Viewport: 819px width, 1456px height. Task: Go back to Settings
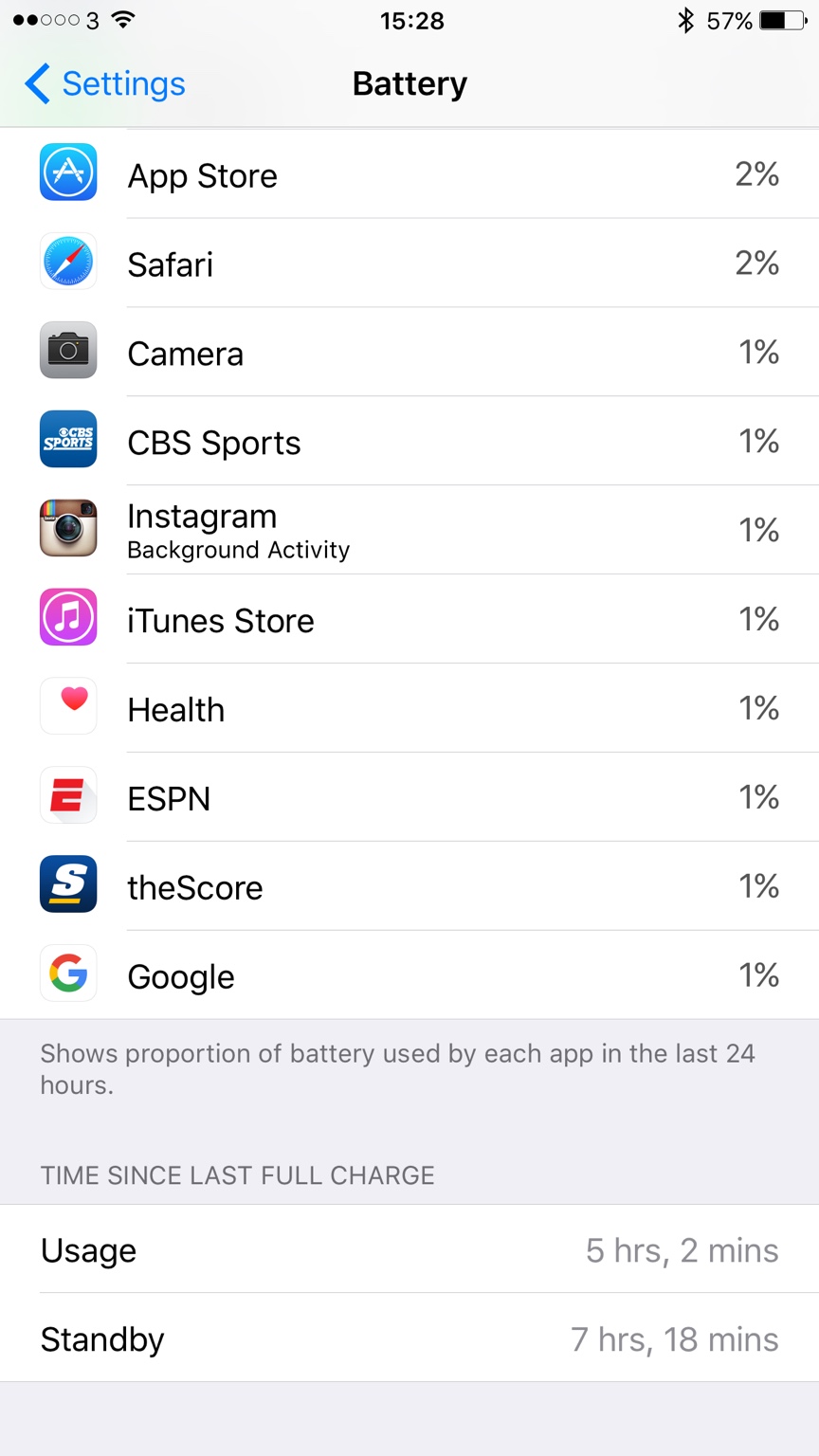pos(104,84)
